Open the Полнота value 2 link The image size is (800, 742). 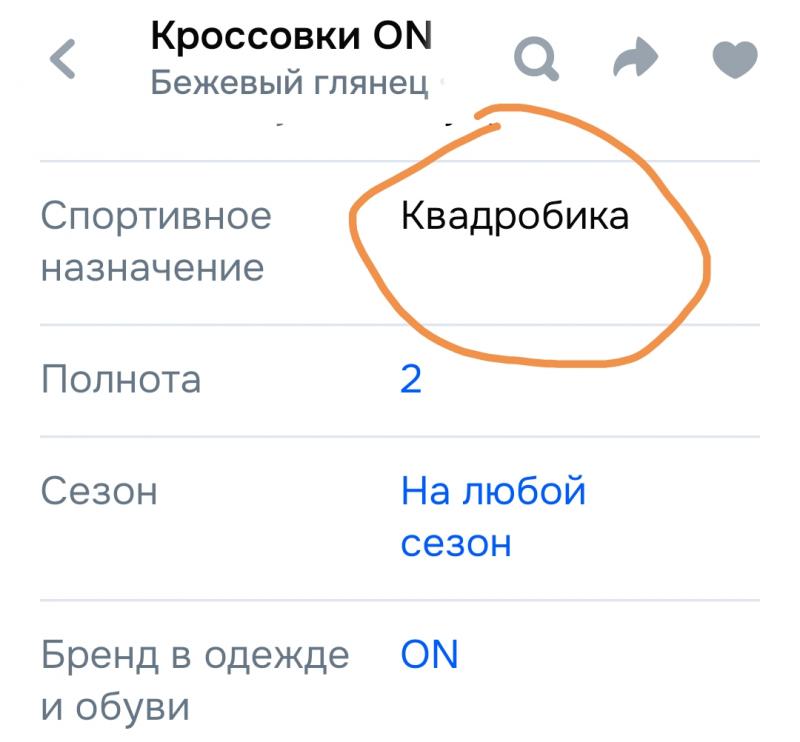tap(411, 380)
